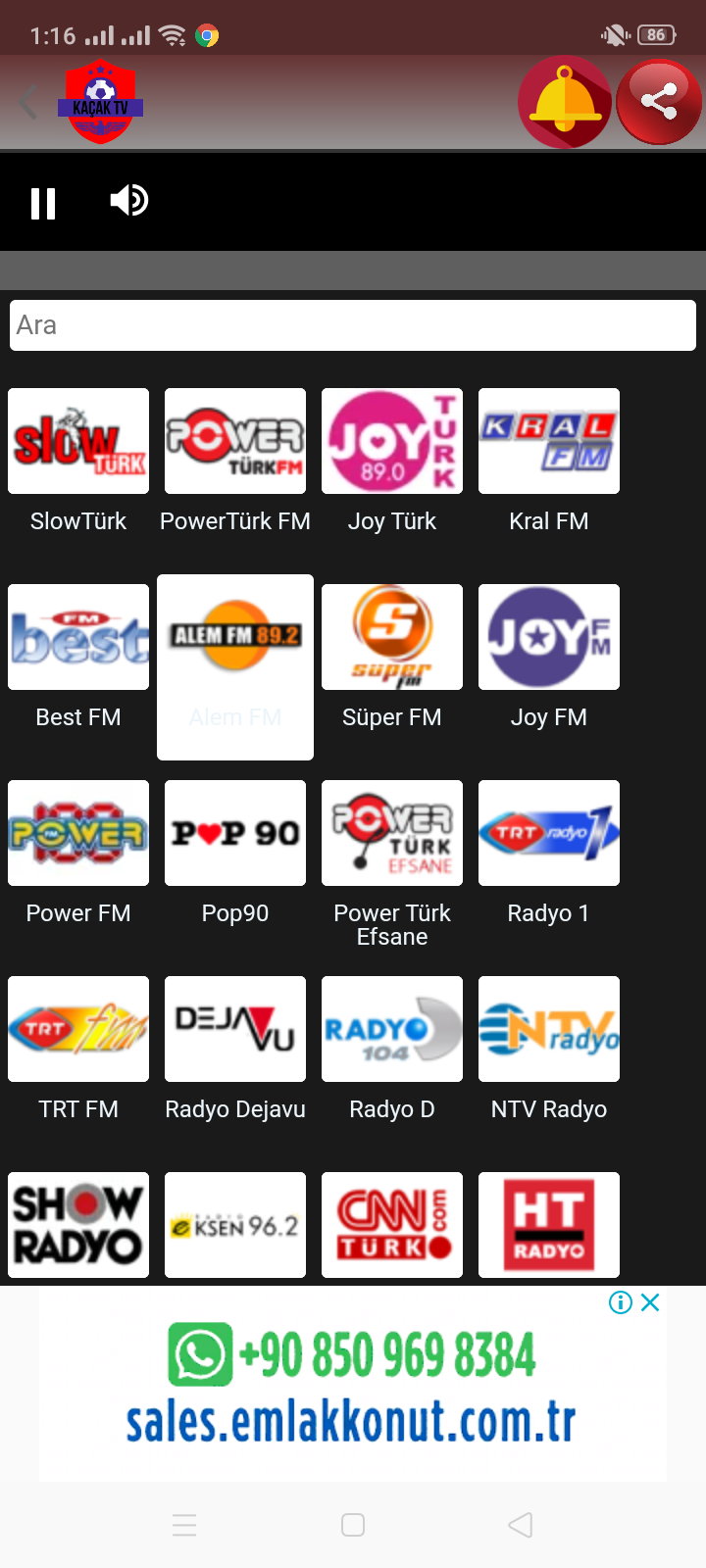Open the notifications bell
The image size is (706, 1568).
point(565,101)
